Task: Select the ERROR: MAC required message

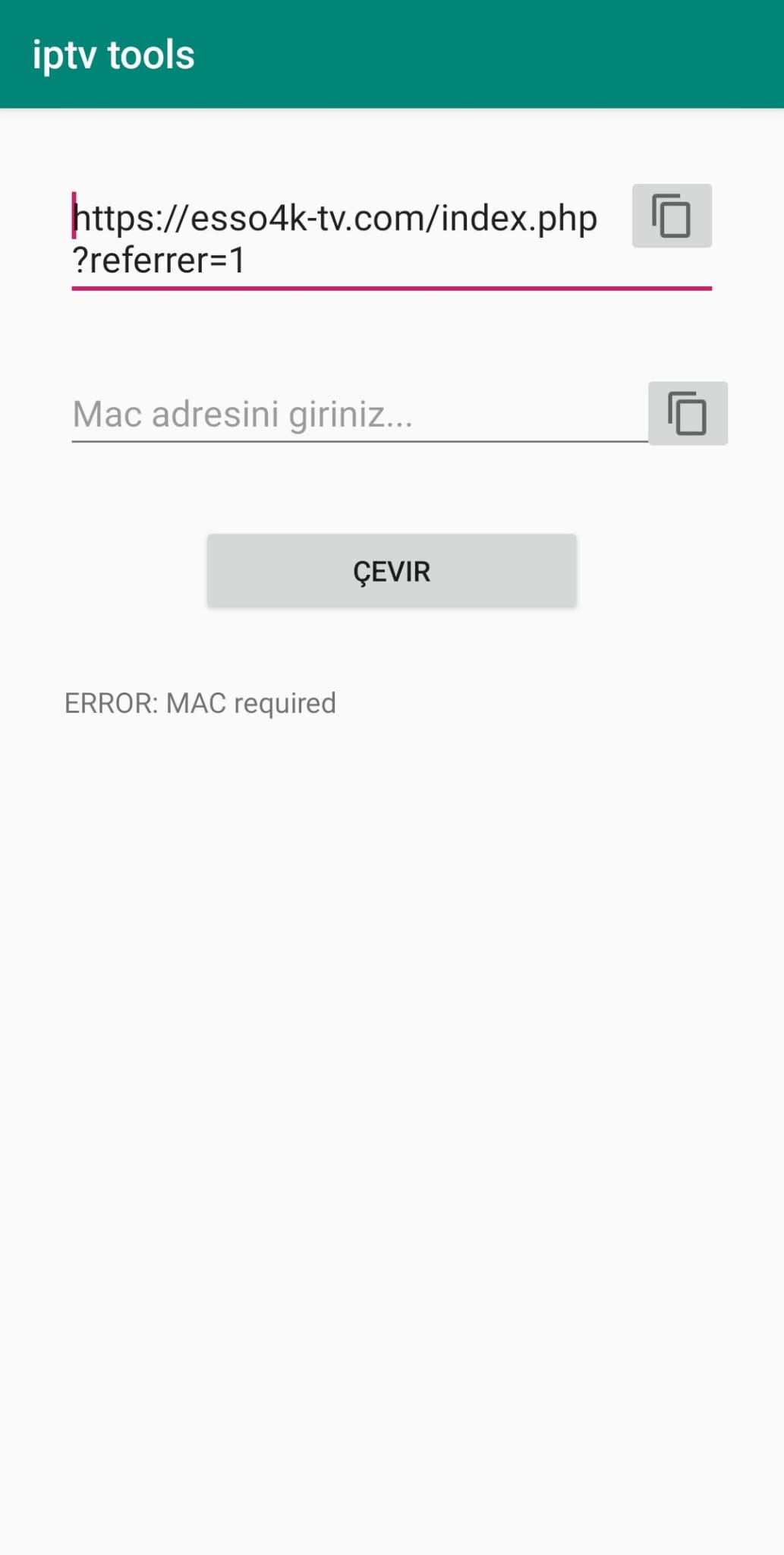Action: [200, 702]
